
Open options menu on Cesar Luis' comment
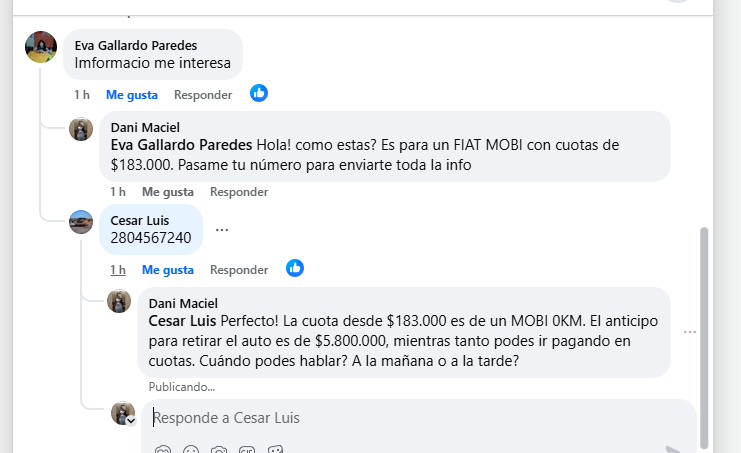tap(222, 229)
